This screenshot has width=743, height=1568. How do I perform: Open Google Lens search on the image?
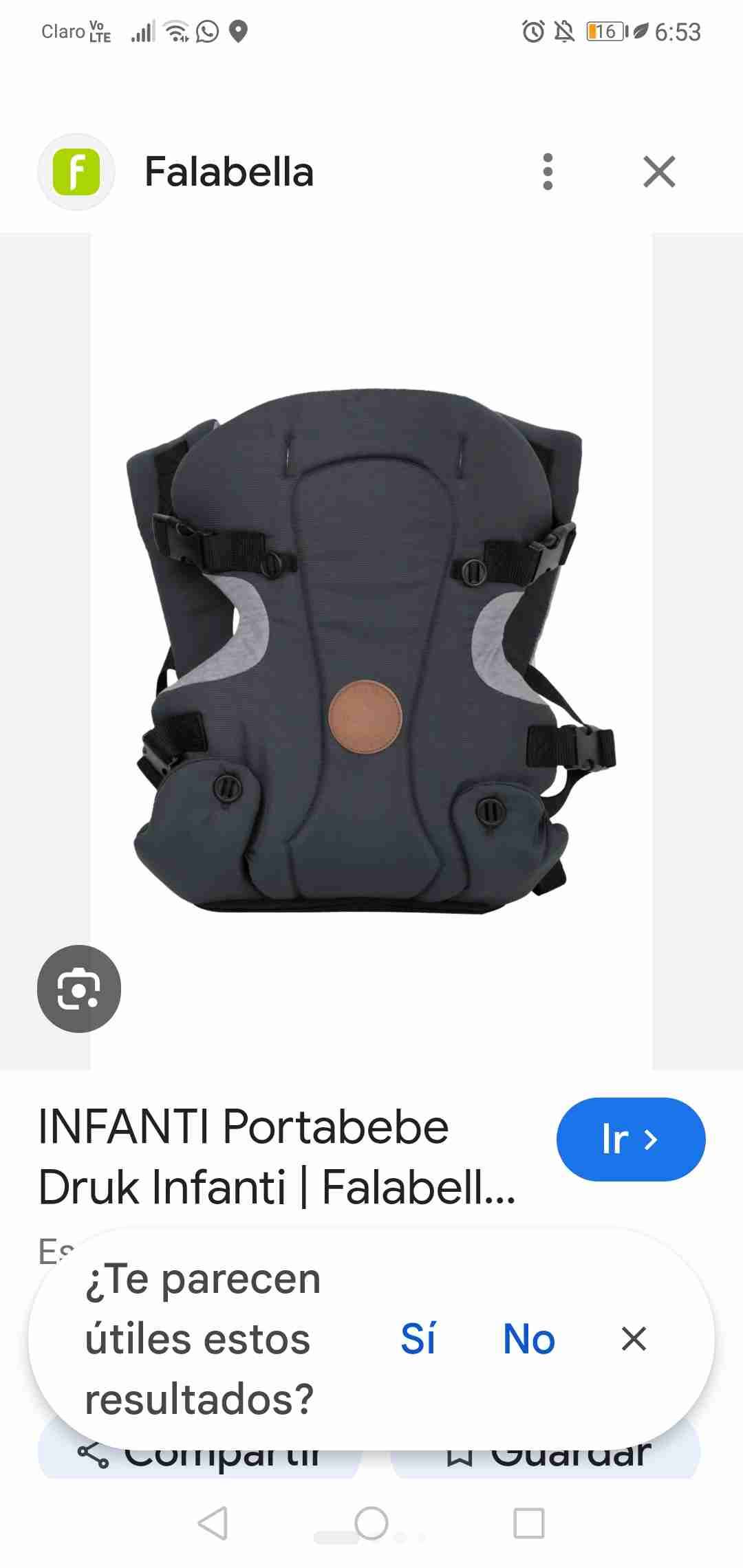click(80, 988)
